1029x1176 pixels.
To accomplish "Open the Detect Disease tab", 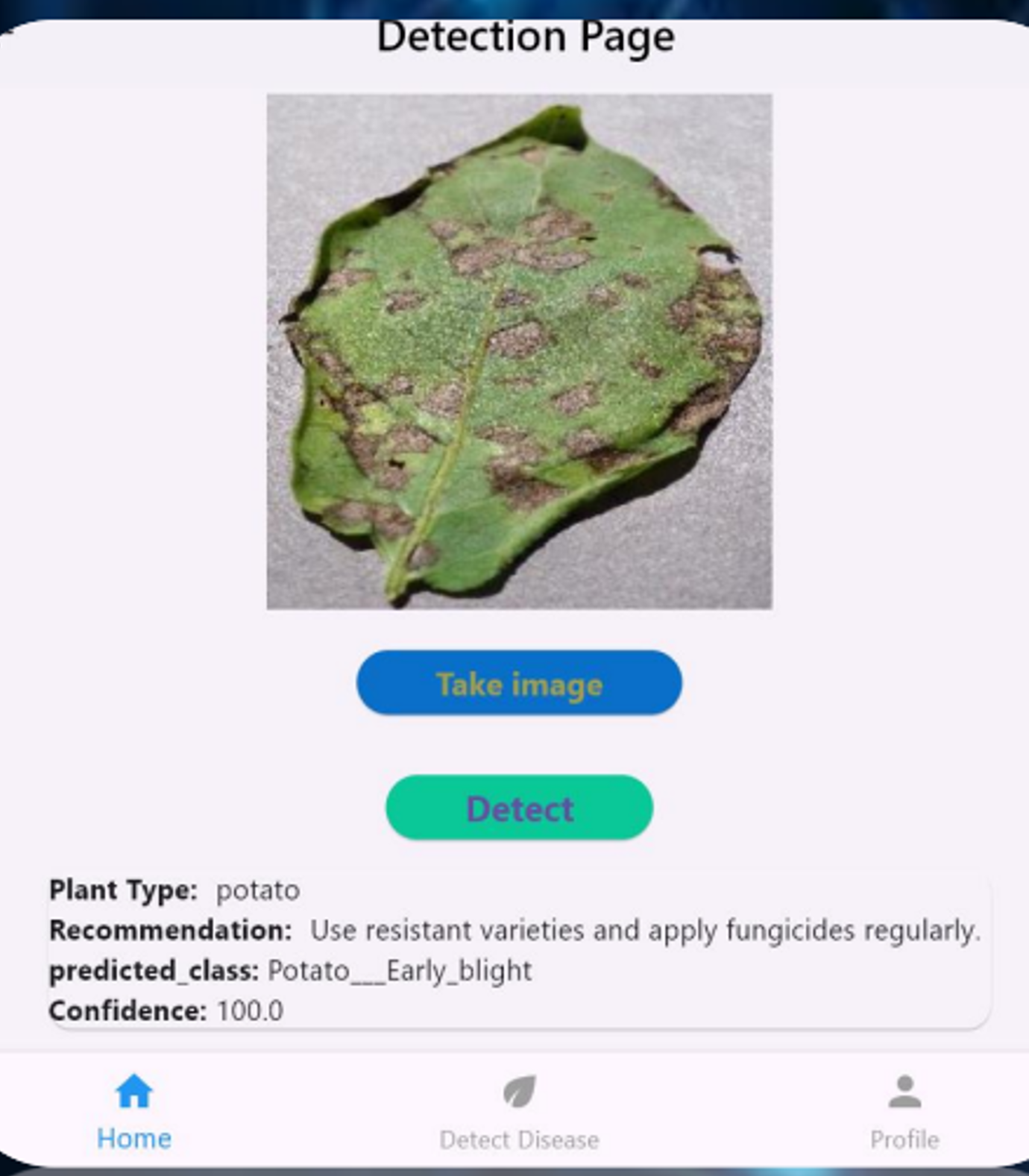I will point(519,1111).
